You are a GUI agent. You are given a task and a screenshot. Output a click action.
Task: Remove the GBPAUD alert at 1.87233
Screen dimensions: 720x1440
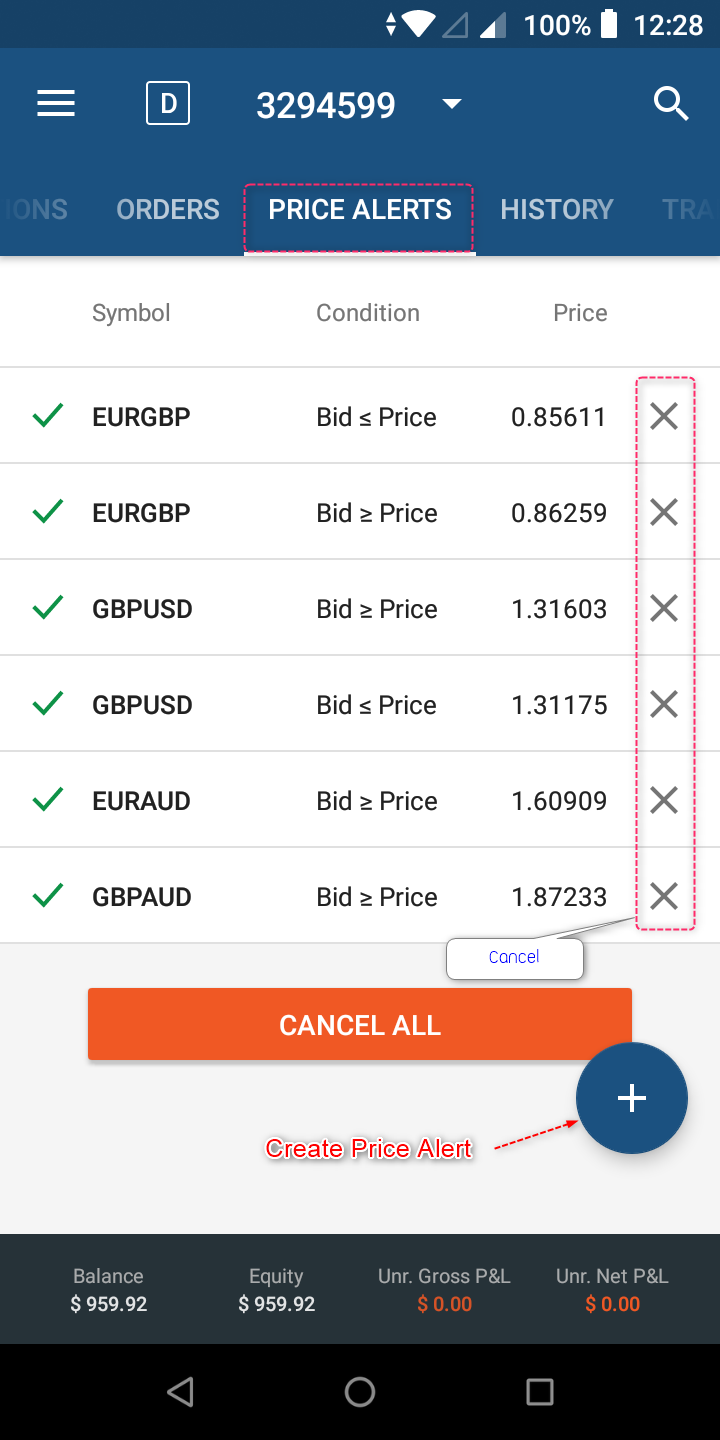(x=664, y=896)
